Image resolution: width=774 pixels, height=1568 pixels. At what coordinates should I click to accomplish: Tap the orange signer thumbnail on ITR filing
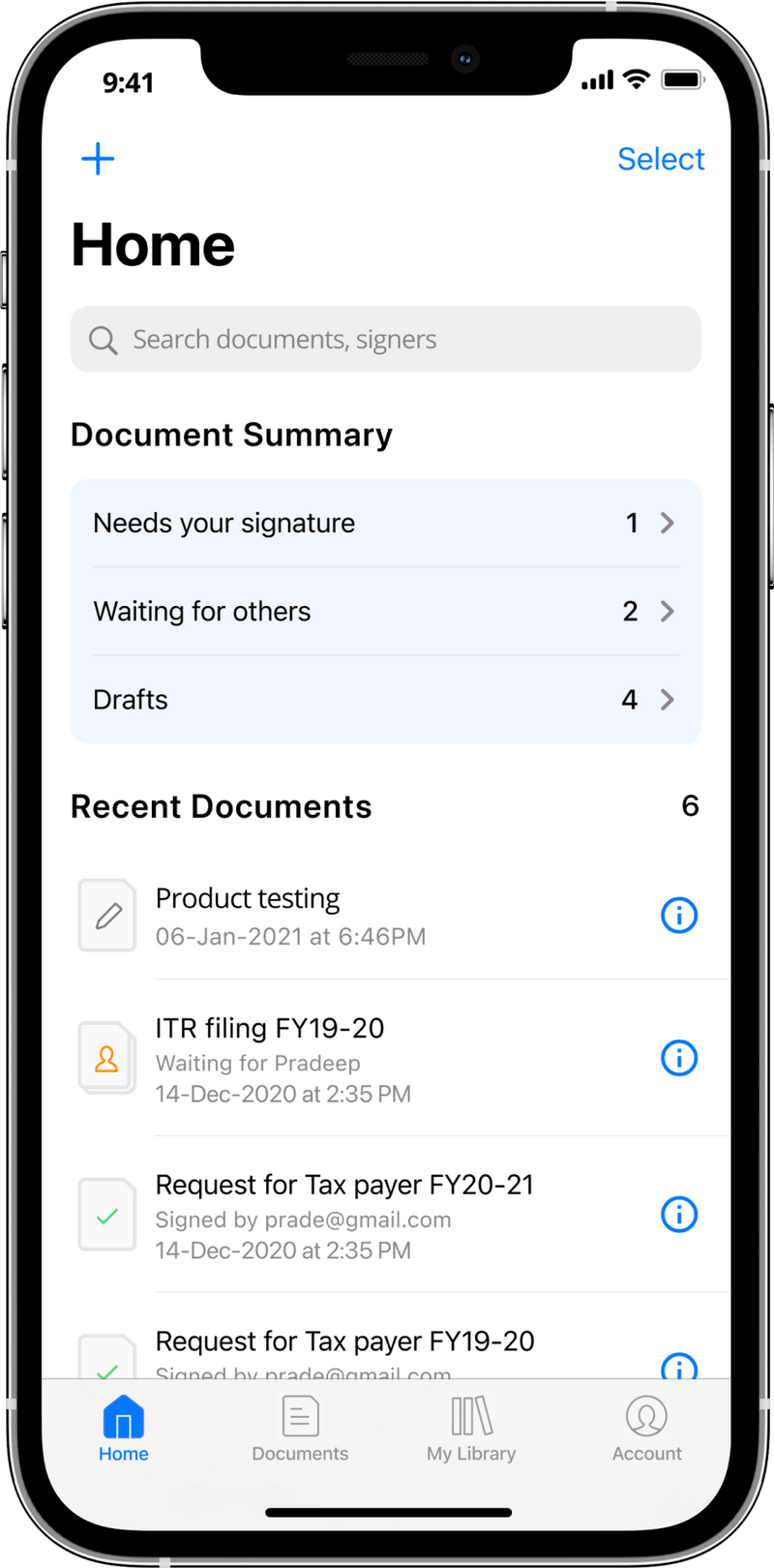(106, 1058)
